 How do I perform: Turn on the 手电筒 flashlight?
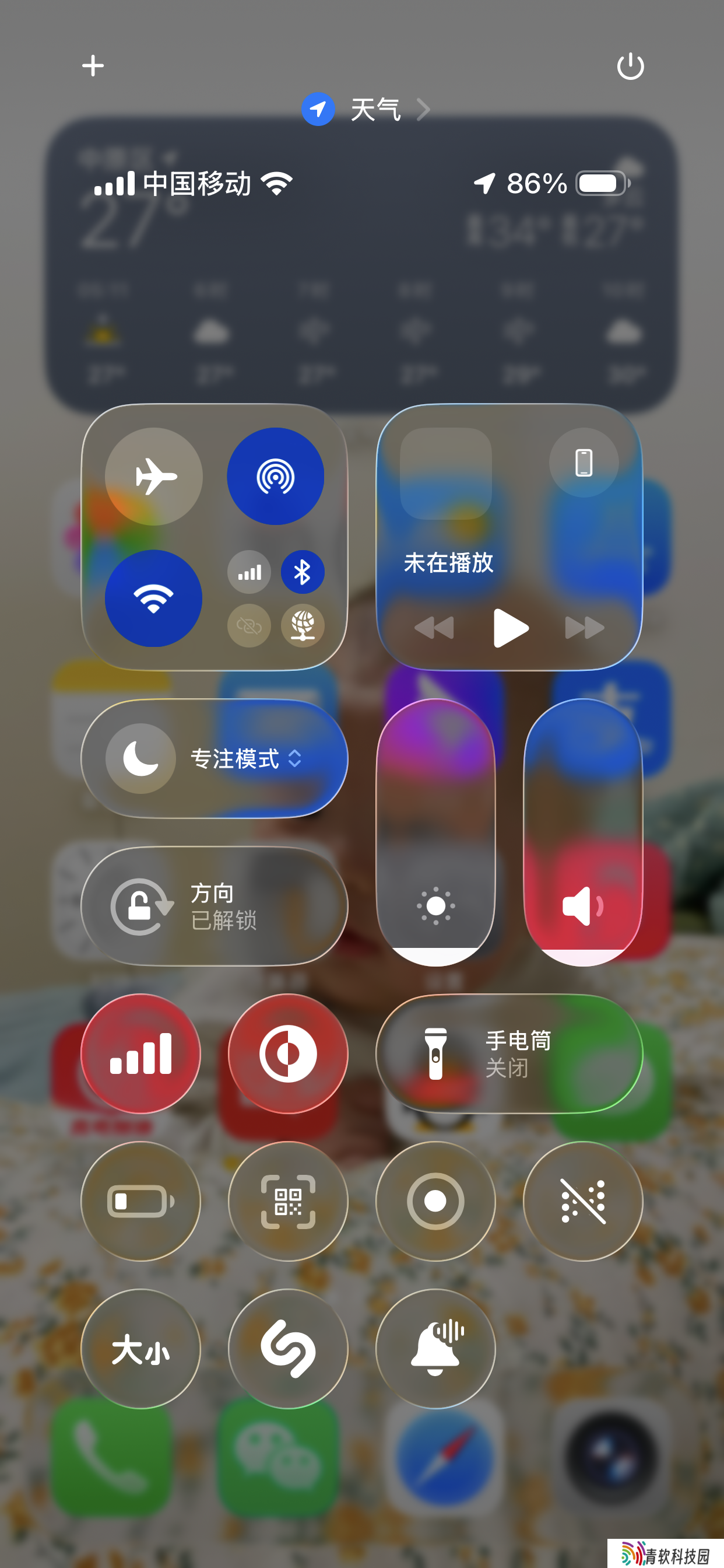point(509,1053)
